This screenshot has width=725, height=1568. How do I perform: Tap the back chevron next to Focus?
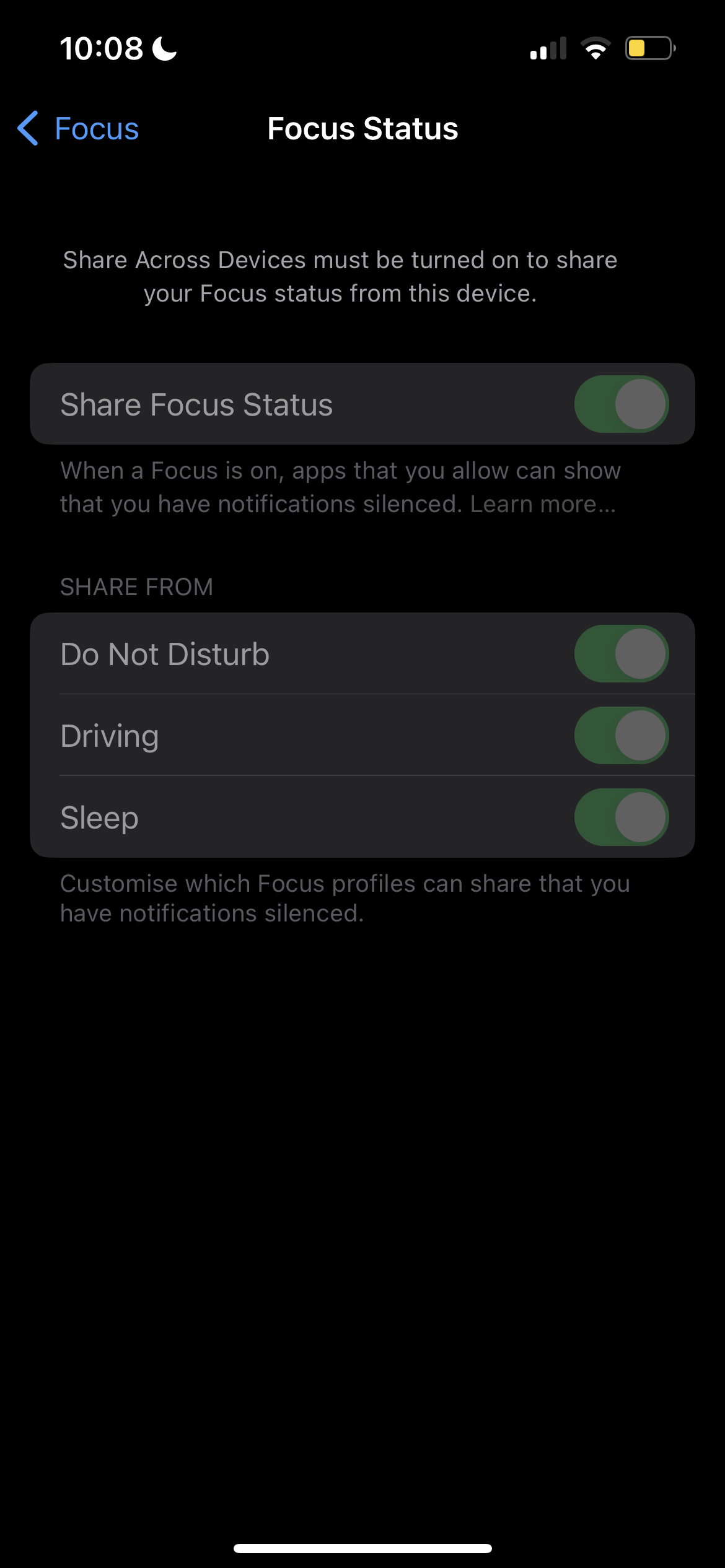(27, 129)
